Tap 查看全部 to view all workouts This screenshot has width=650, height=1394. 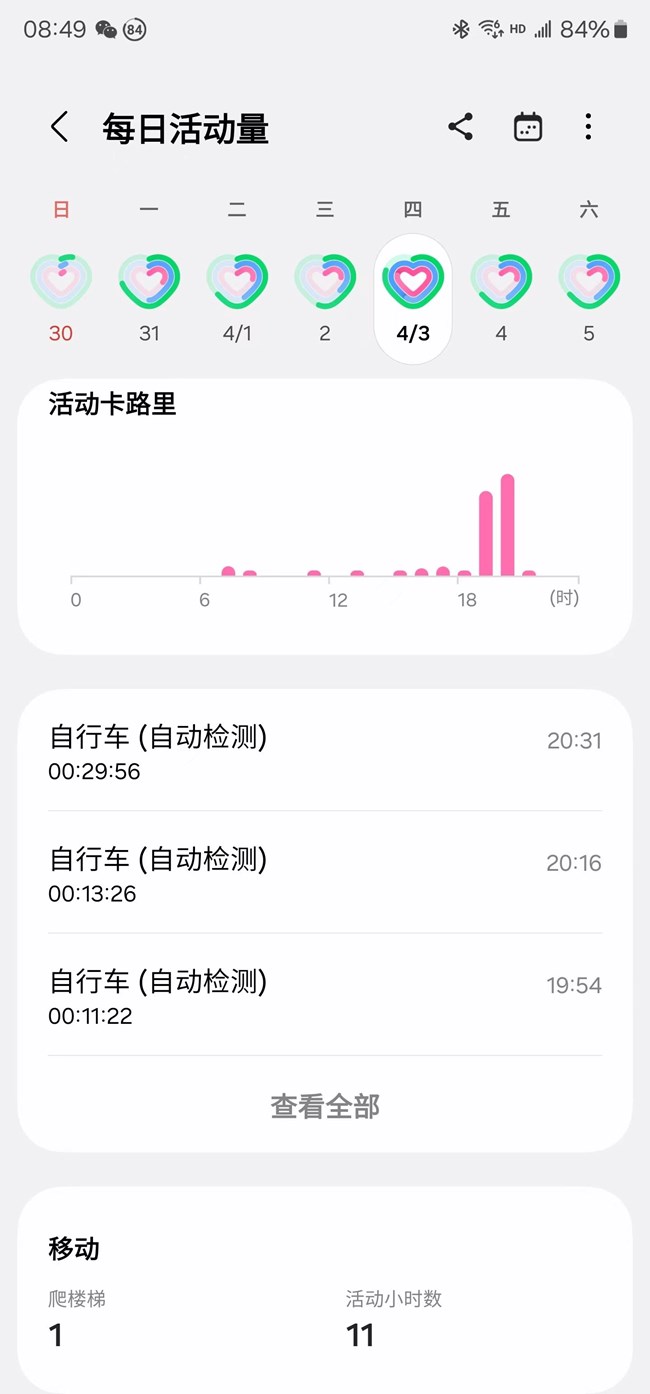[x=325, y=1107]
